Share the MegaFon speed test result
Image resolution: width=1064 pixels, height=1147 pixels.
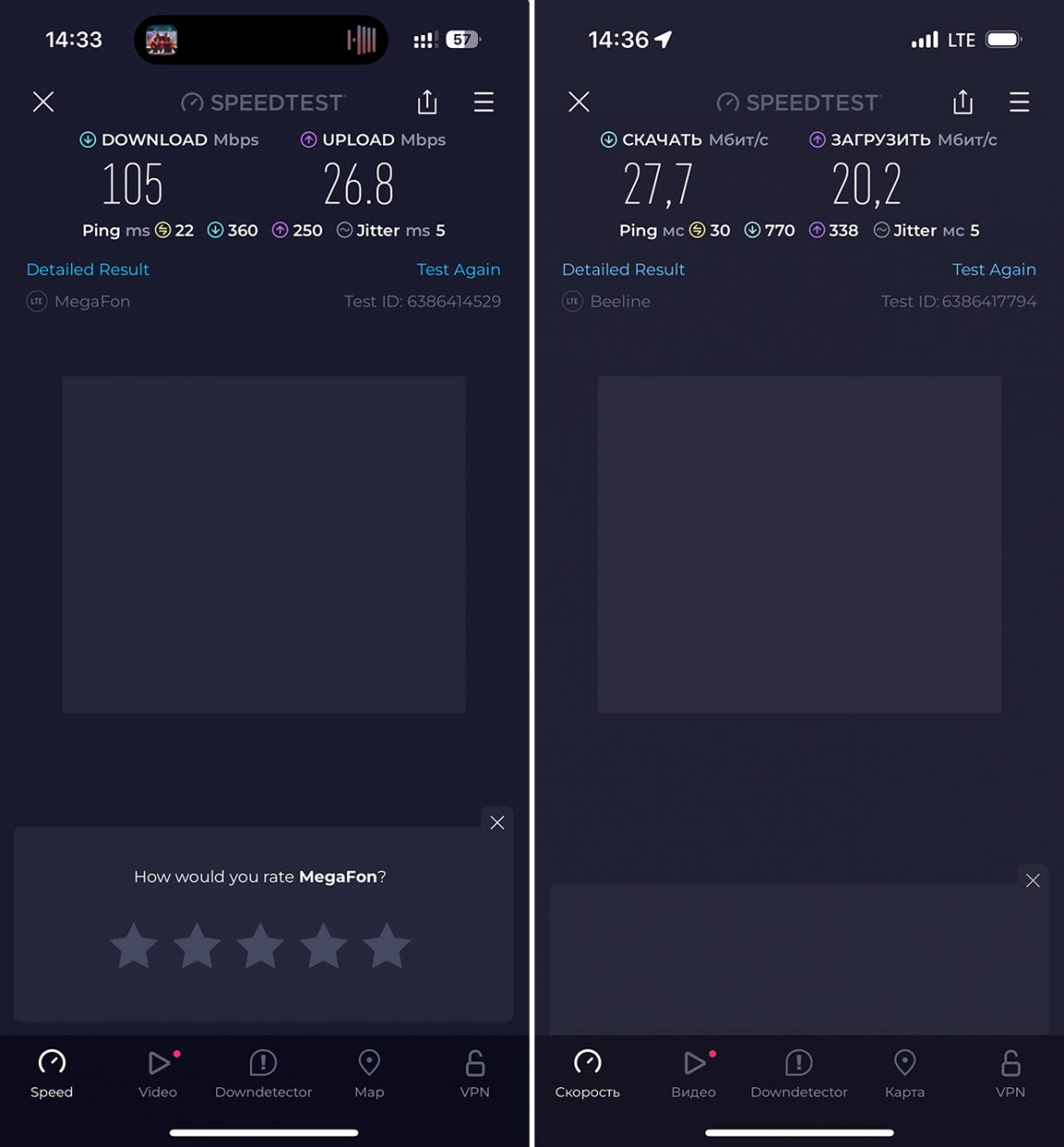pos(427,102)
